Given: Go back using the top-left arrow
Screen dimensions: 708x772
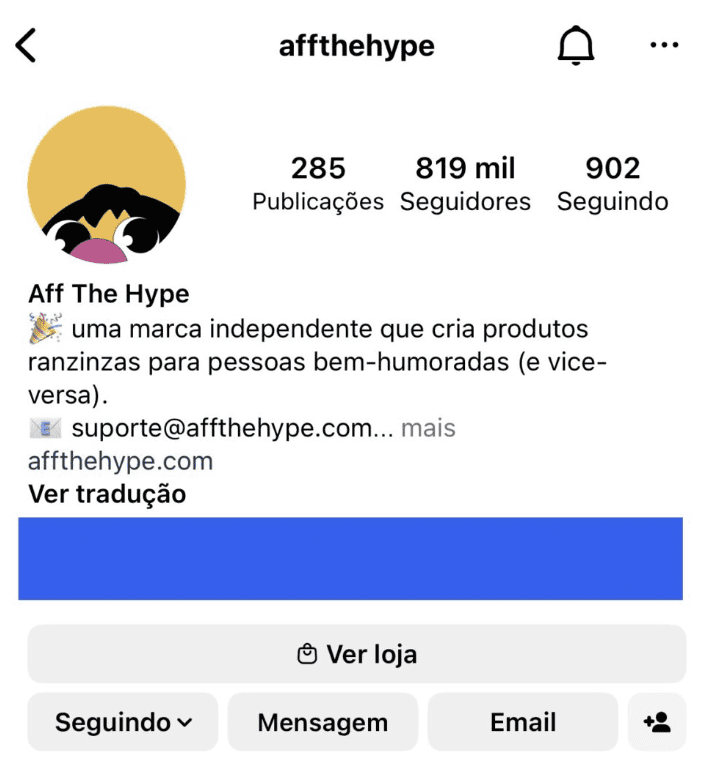Looking at the screenshot, I should coord(27,46).
